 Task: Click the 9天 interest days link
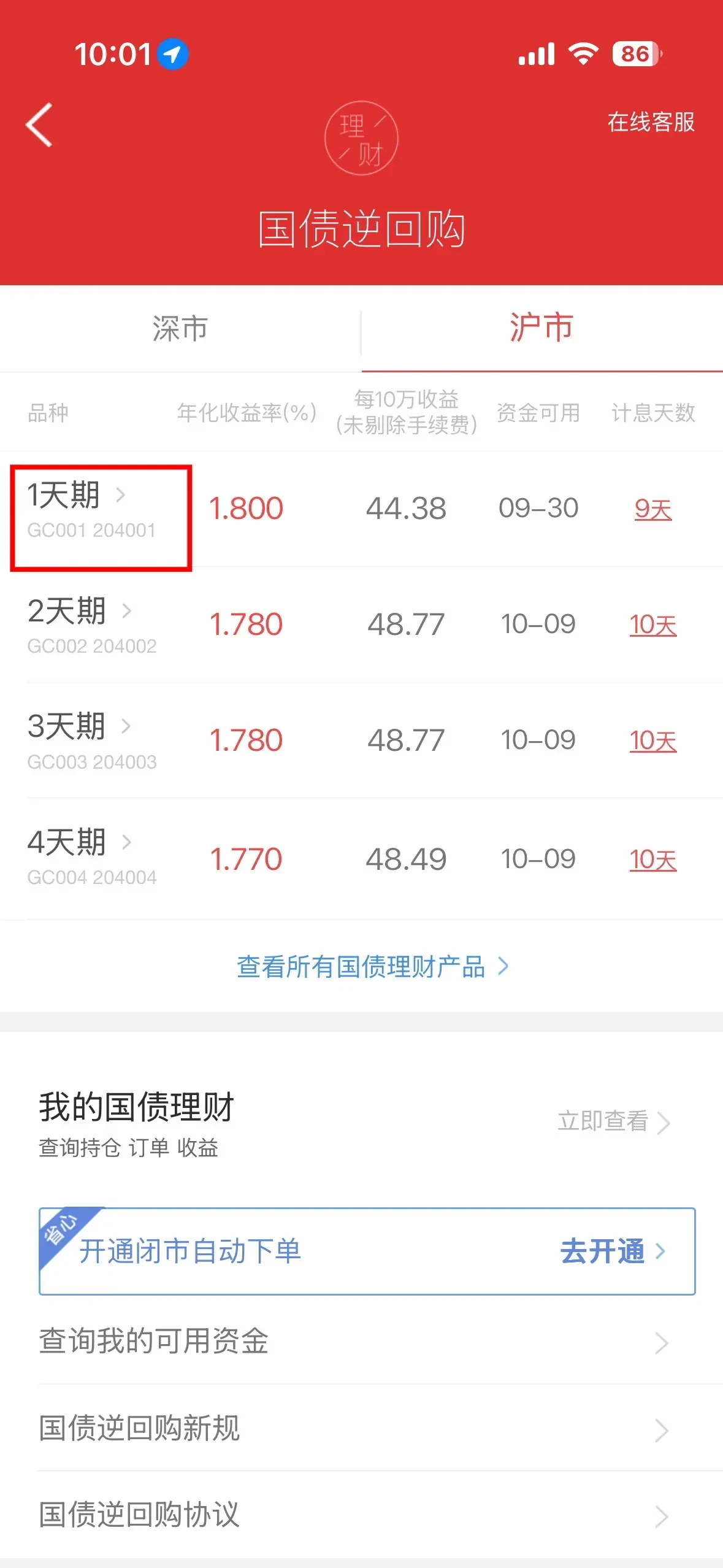point(653,508)
